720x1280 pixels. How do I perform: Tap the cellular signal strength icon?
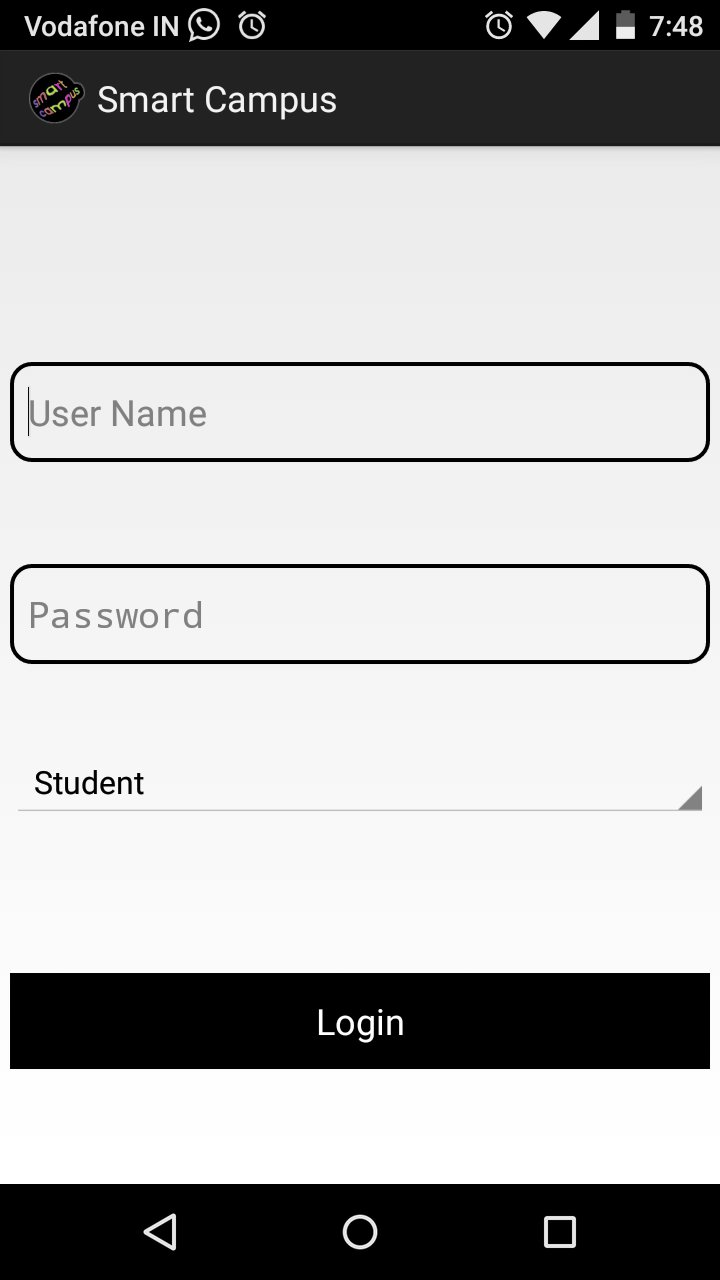coord(588,25)
